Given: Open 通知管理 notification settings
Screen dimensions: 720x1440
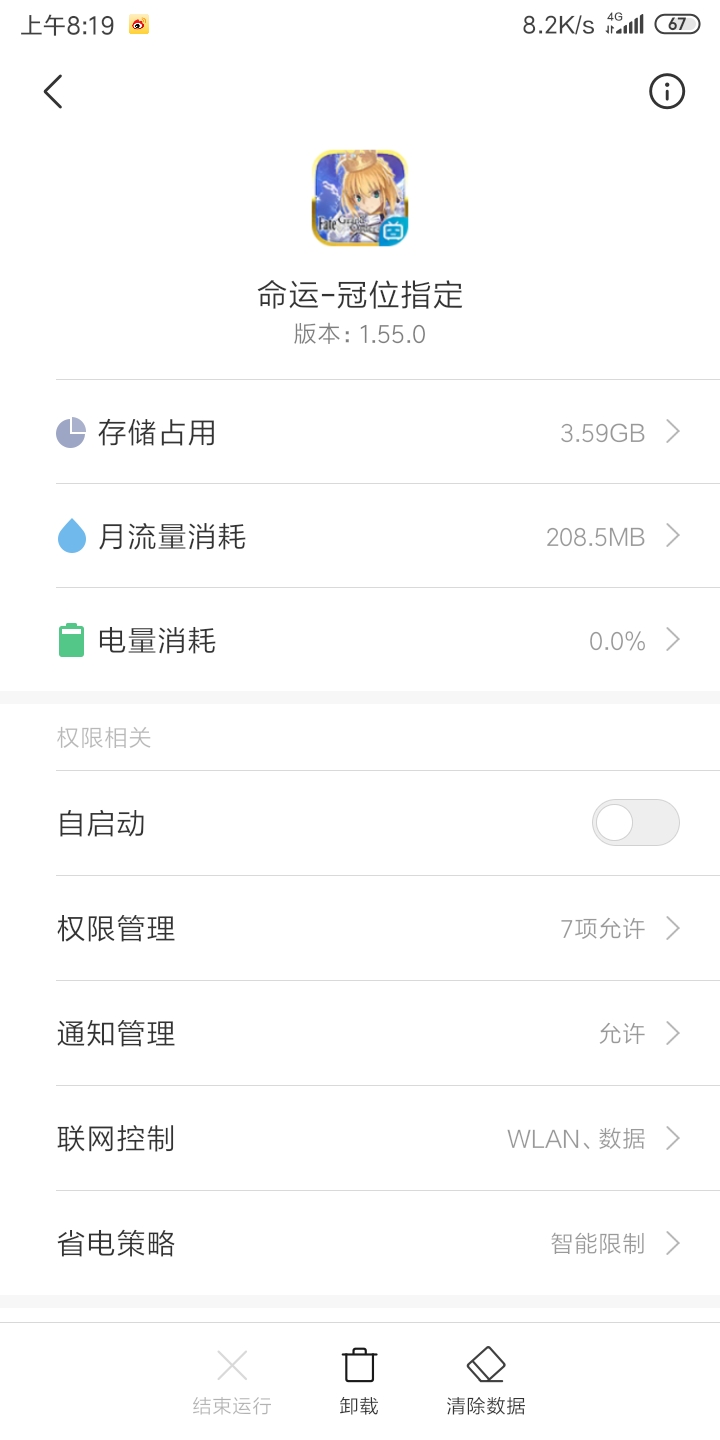Looking at the screenshot, I should pyautogui.click(x=360, y=1033).
